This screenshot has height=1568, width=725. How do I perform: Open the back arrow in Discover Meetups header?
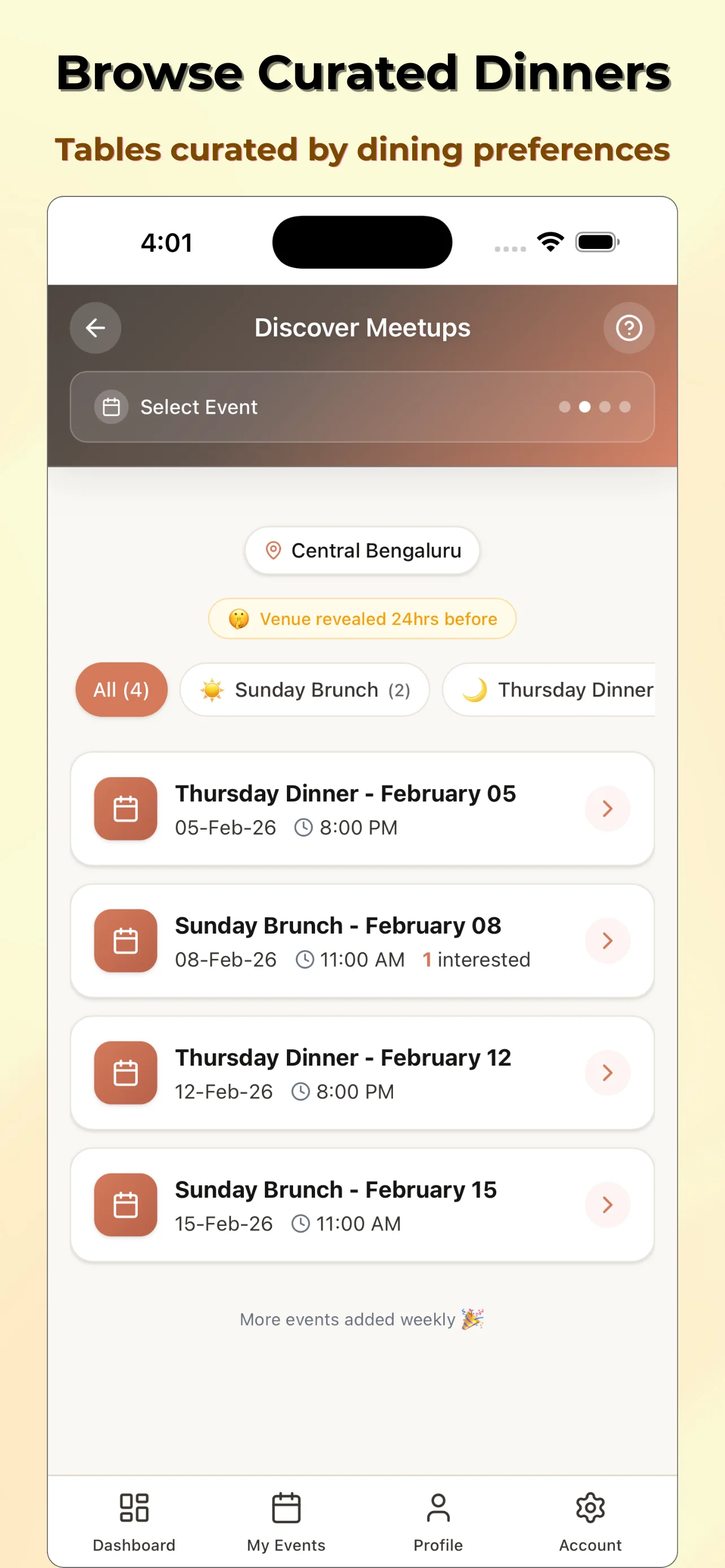(x=95, y=328)
